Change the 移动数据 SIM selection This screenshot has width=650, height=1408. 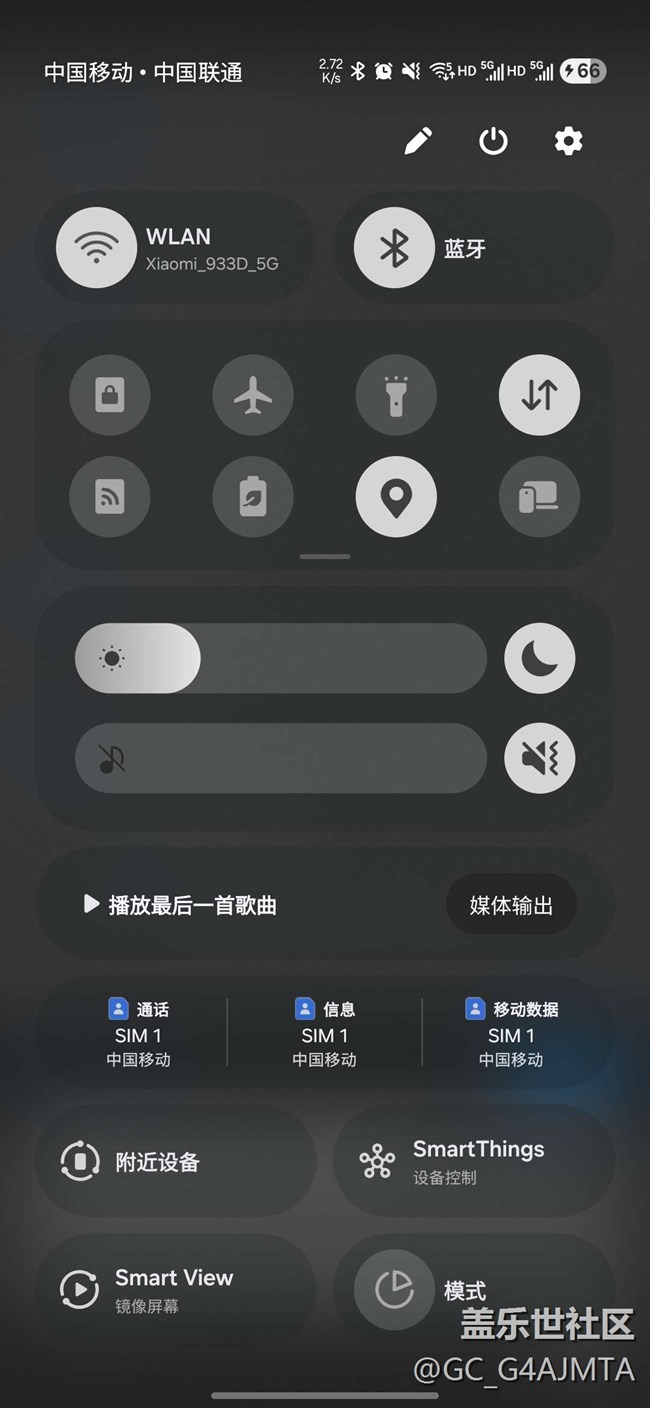[x=511, y=1034]
